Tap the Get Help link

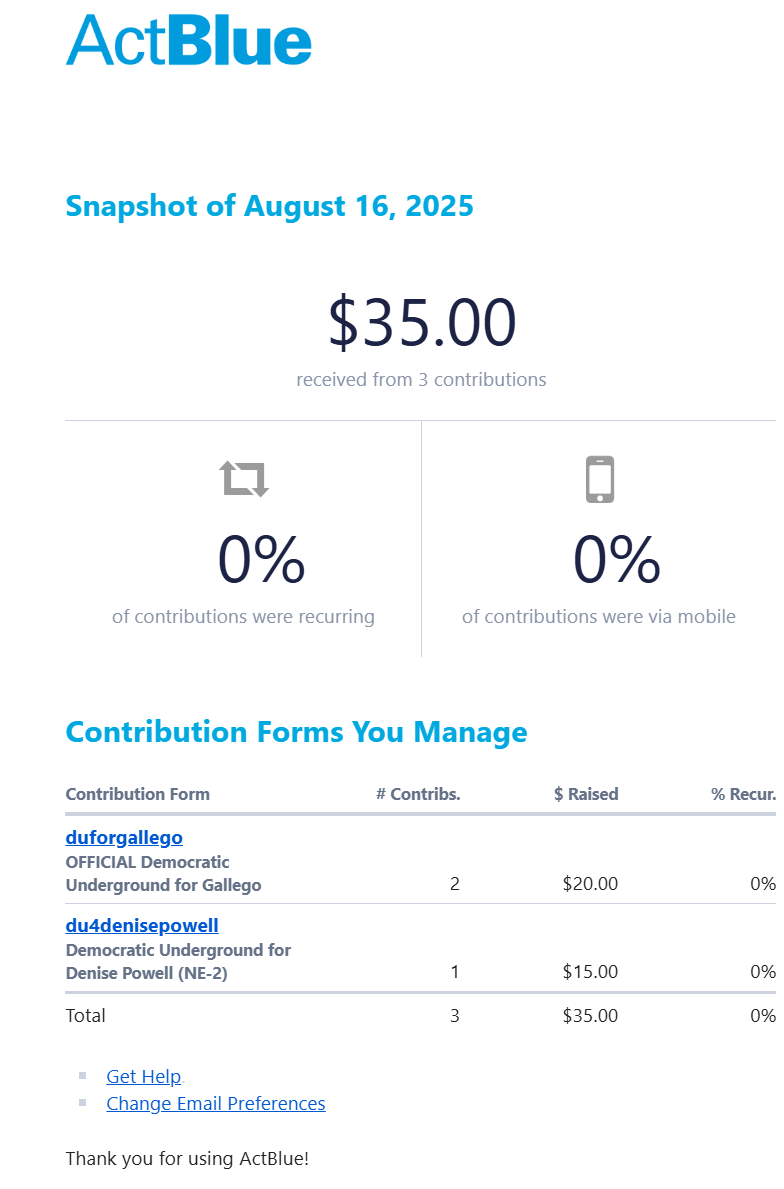click(x=144, y=1077)
